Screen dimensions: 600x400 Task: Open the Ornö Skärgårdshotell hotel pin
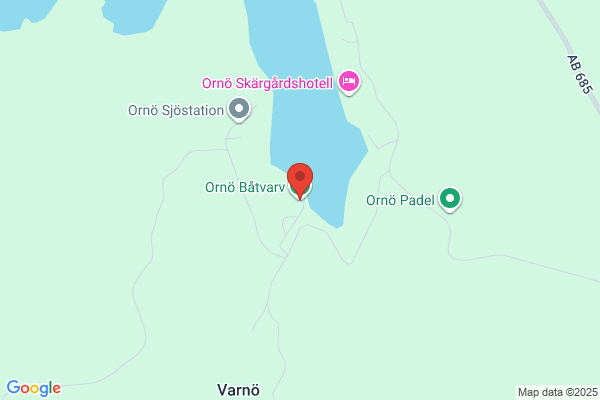[x=349, y=82]
